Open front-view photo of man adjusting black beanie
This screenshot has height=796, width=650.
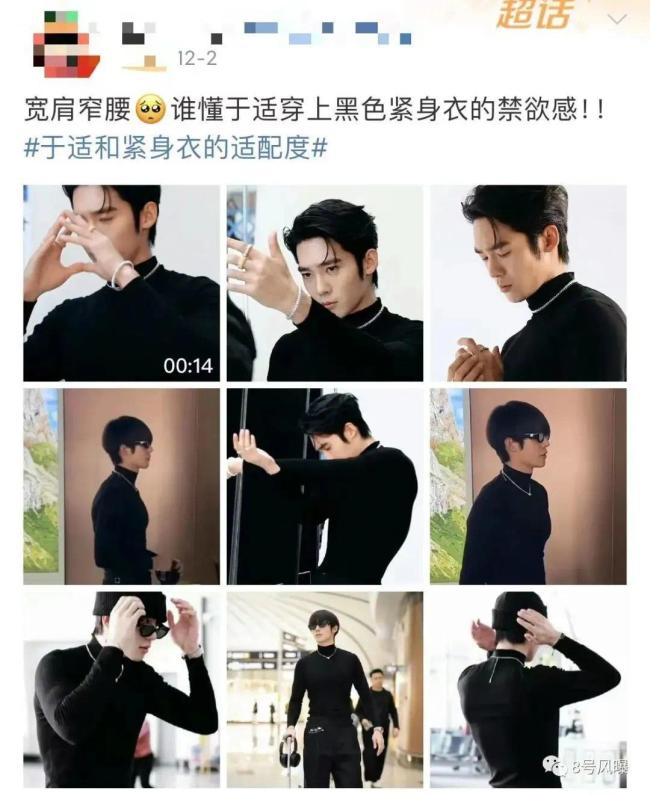tap(121, 689)
